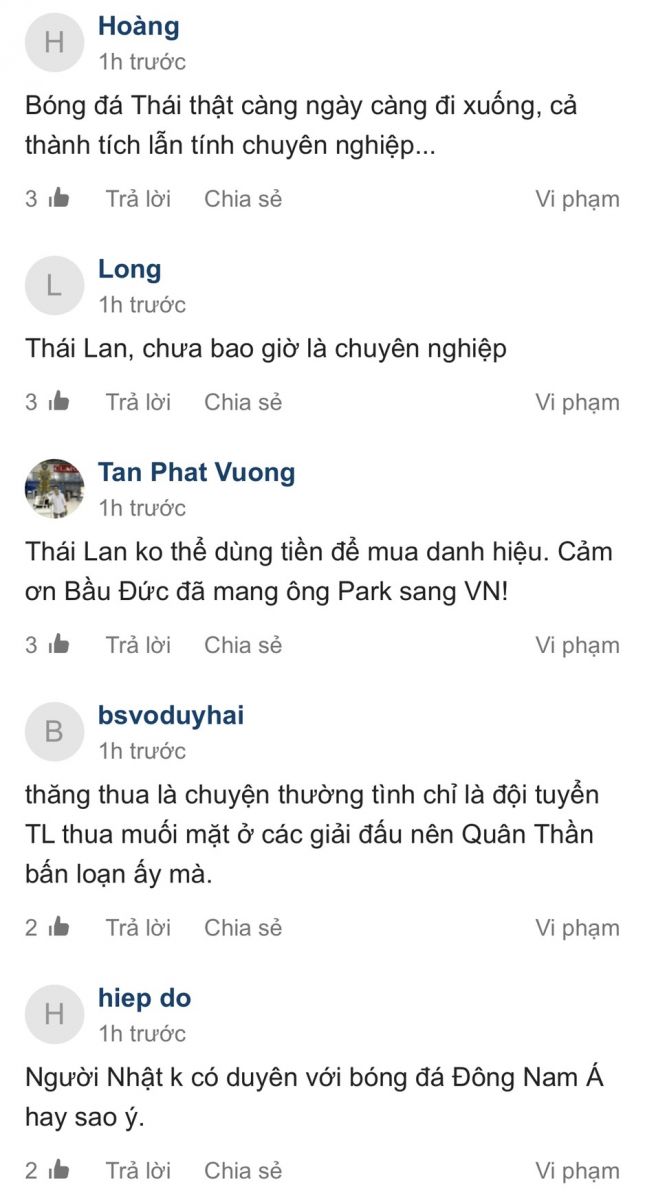Reply to Long's comment

pyautogui.click(x=138, y=402)
